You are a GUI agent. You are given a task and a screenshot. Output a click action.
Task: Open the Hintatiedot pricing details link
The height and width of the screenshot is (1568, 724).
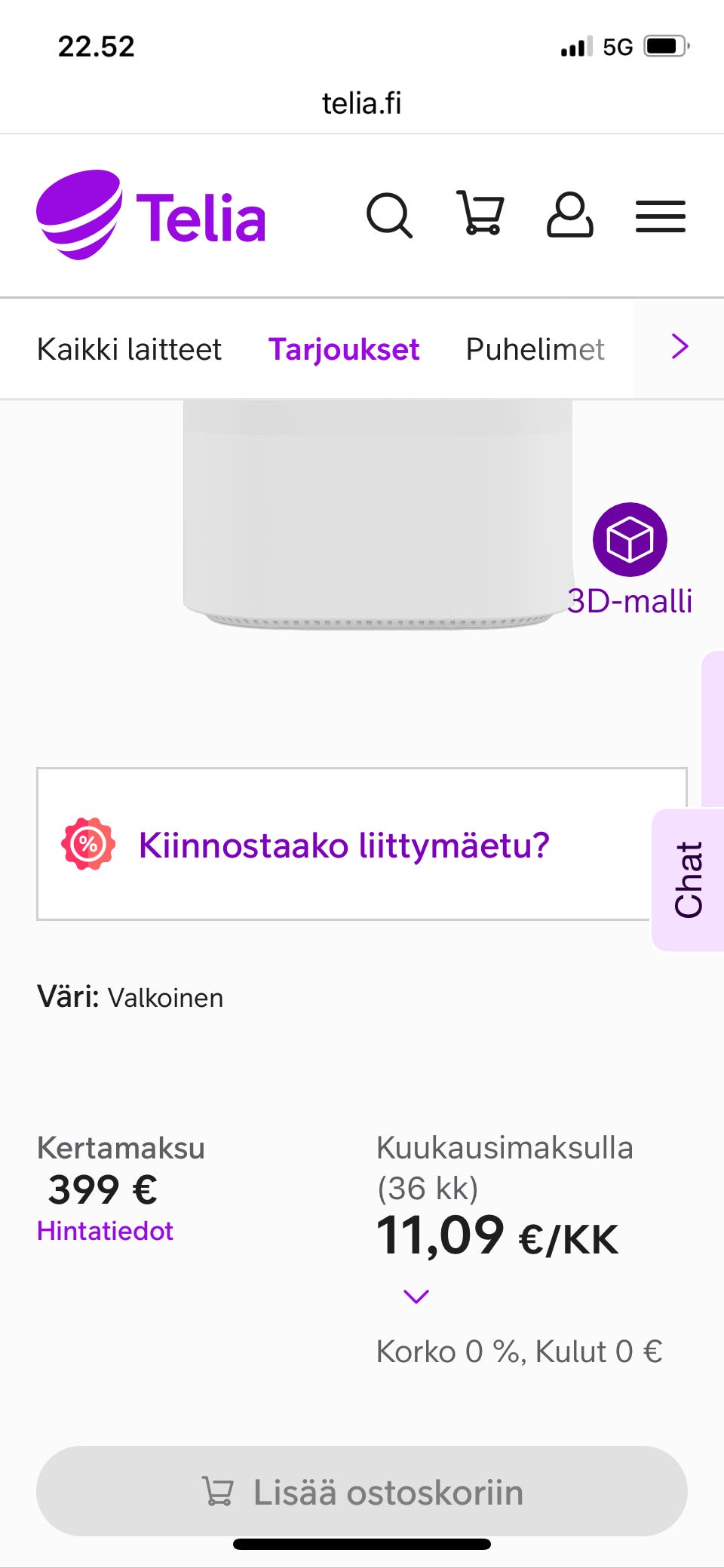[105, 1231]
